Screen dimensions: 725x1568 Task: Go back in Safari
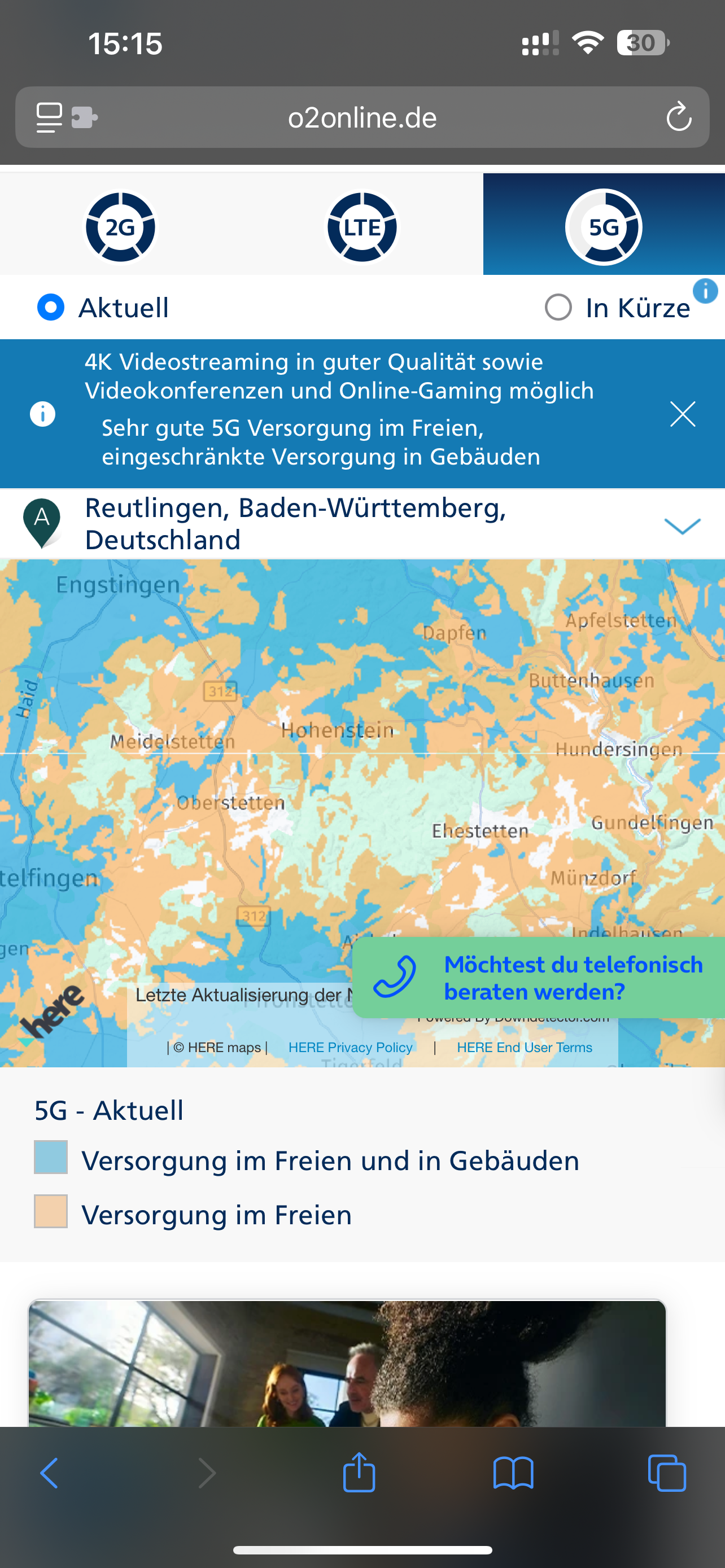click(x=49, y=1474)
